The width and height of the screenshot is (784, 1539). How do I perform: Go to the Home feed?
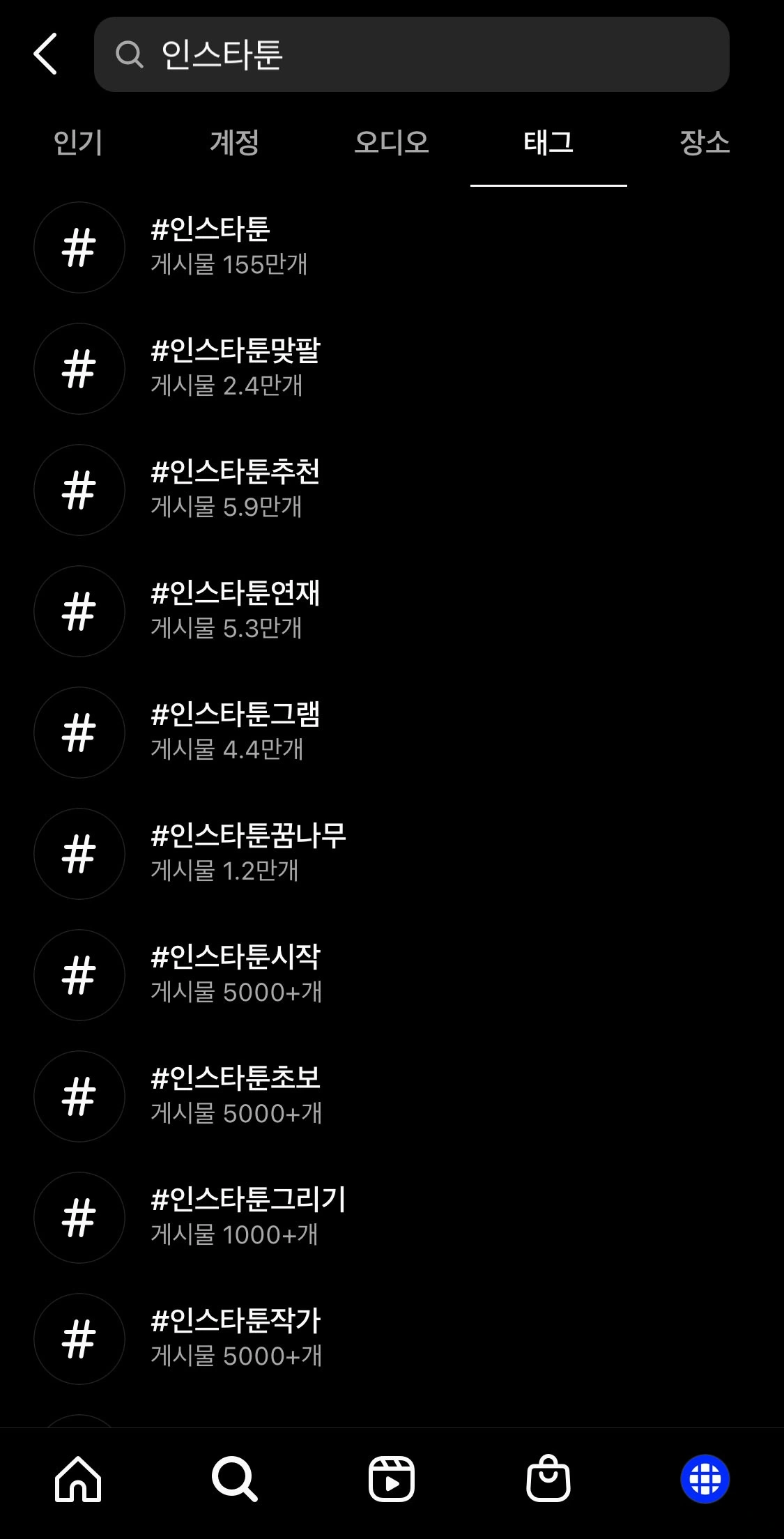coord(78,1478)
